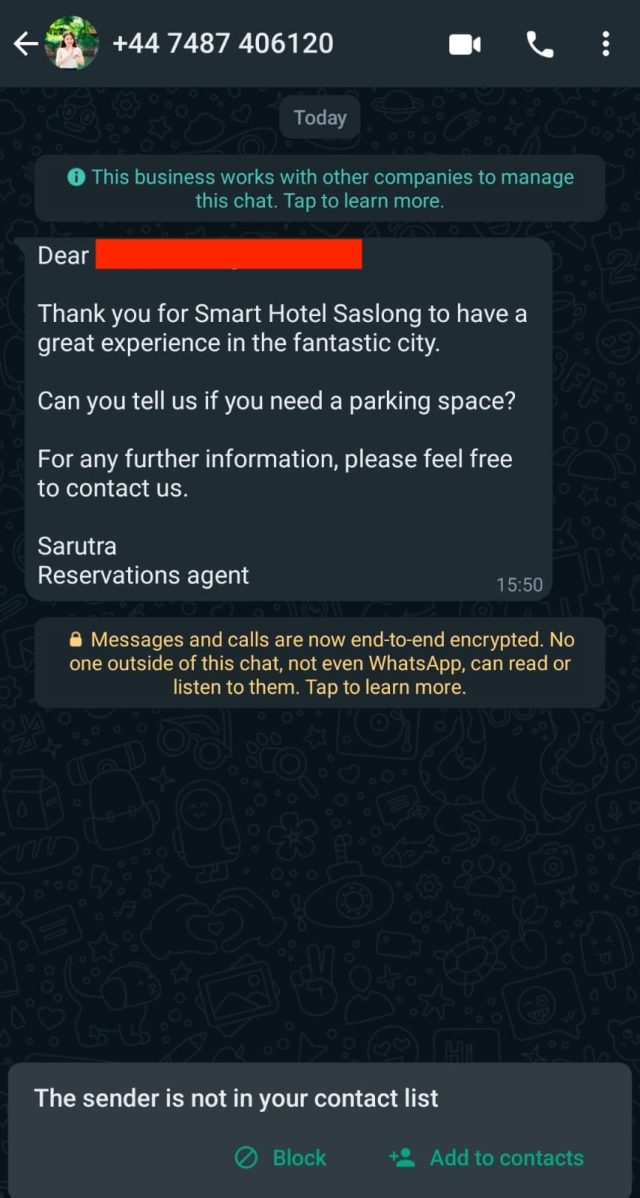640x1198 pixels.
Task: Add the sender to contacts
Action: [x=486, y=1158]
